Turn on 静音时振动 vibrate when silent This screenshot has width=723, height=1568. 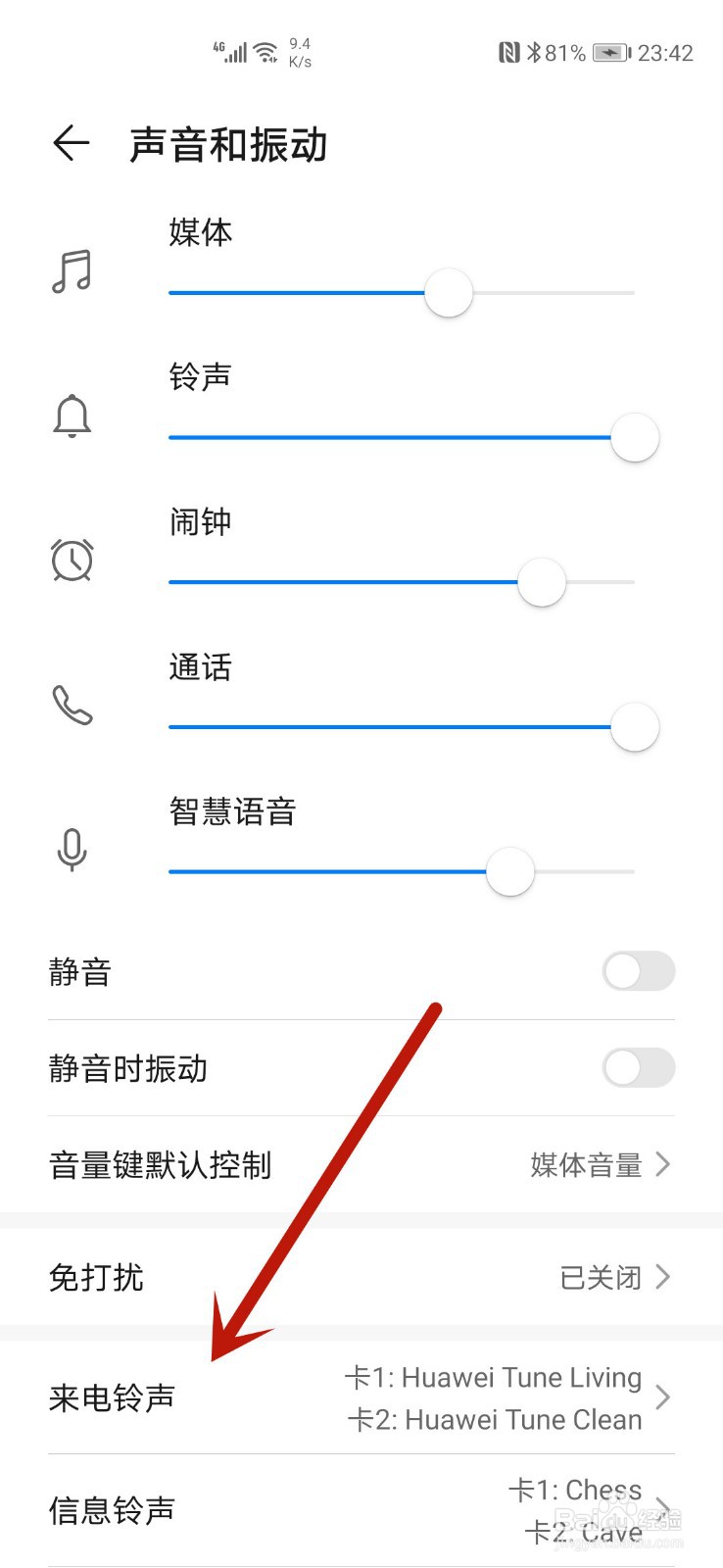[x=638, y=1068]
